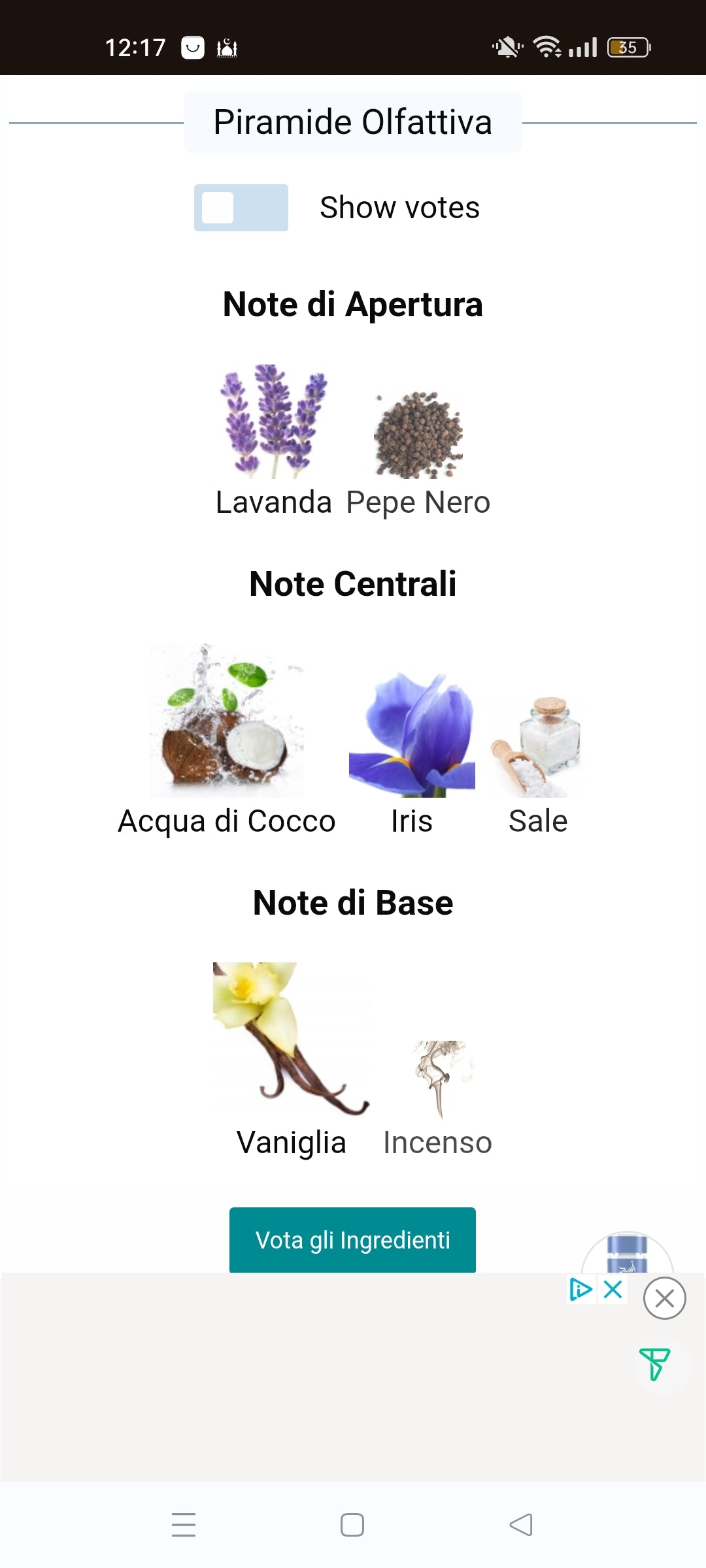Open the Acqua di Cocco note

click(x=227, y=738)
